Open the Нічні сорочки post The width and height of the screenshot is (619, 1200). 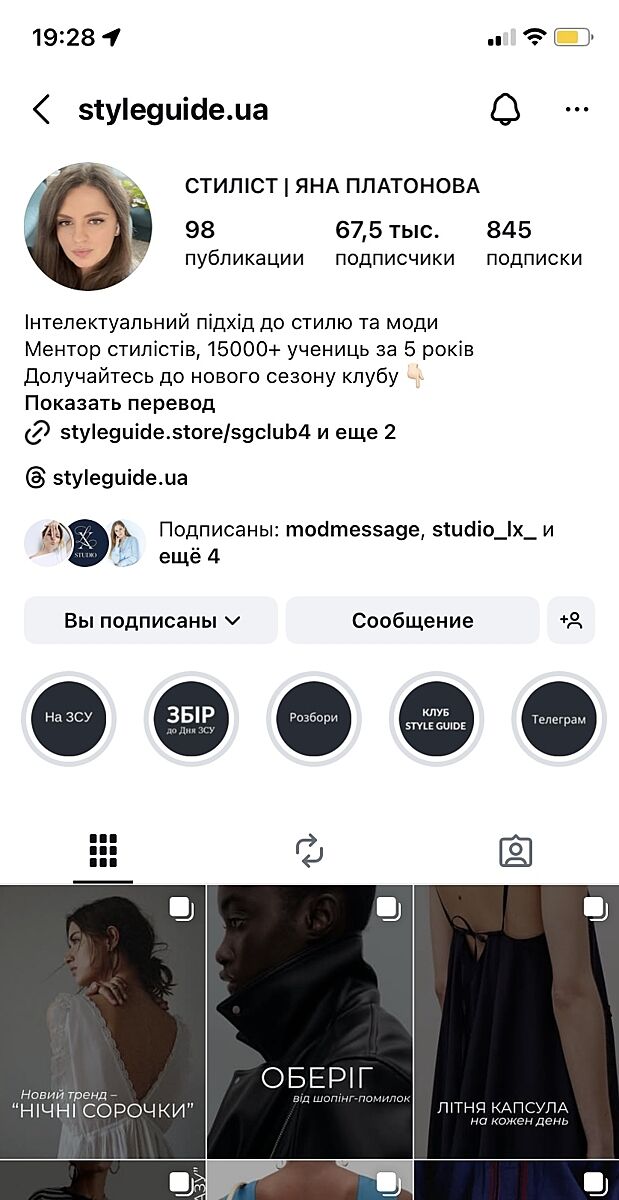coord(102,1020)
